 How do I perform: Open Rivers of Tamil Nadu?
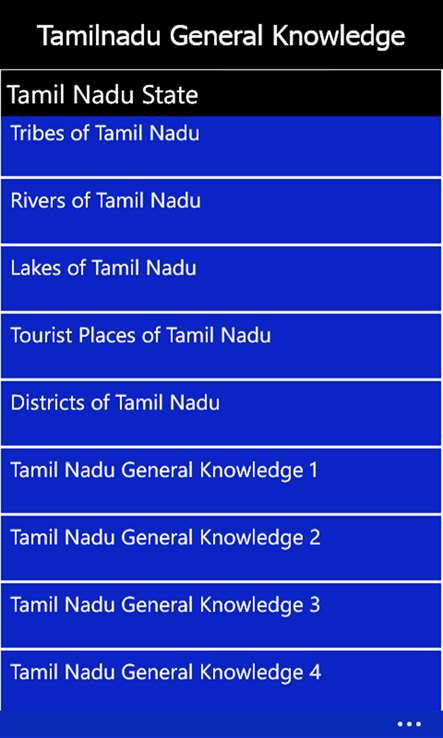(x=221, y=211)
